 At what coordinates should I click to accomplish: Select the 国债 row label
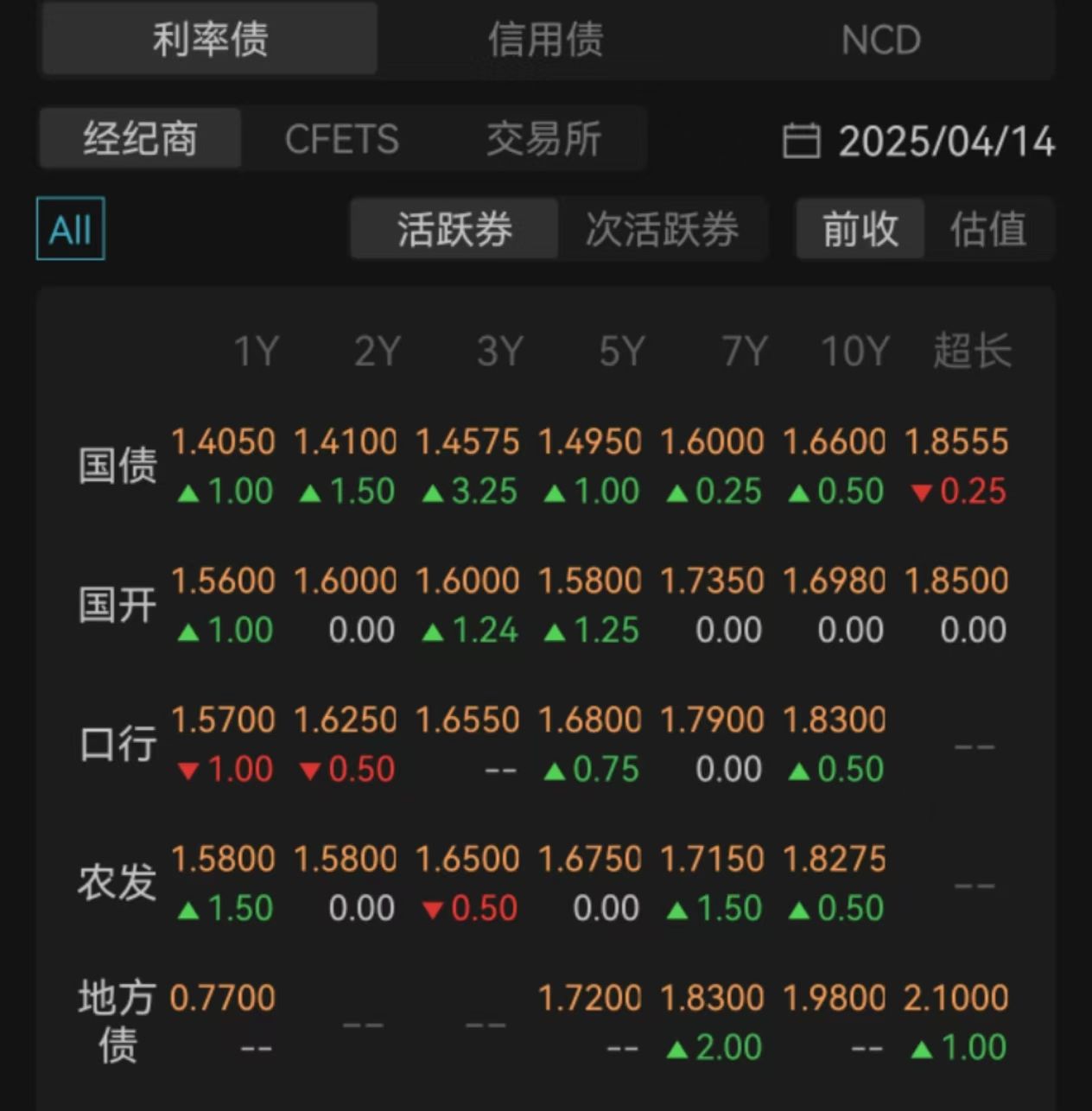pyautogui.click(x=118, y=467)
